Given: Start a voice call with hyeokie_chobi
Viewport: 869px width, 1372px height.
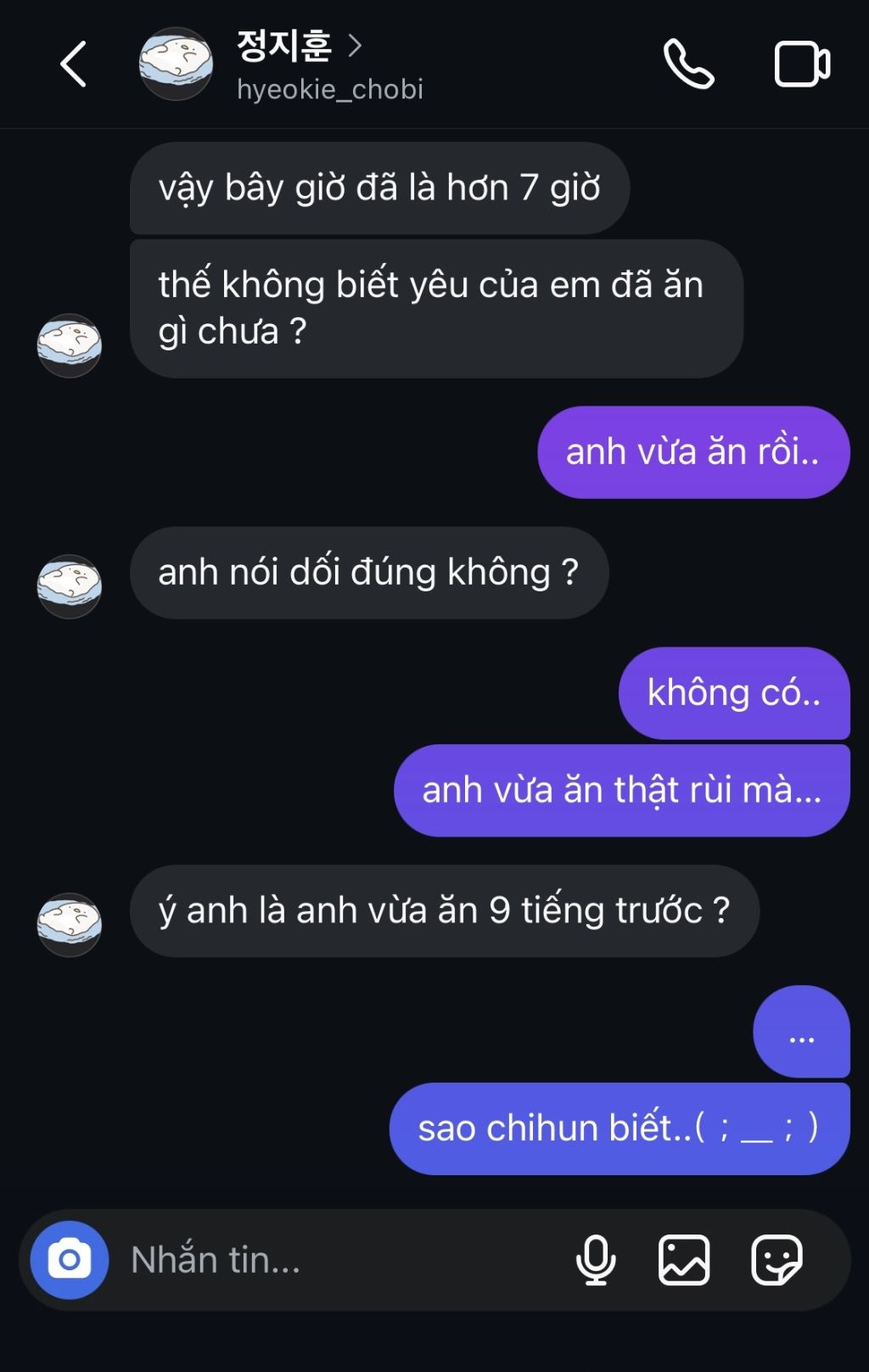Looking at the screenshot, I should pos(688,64).
